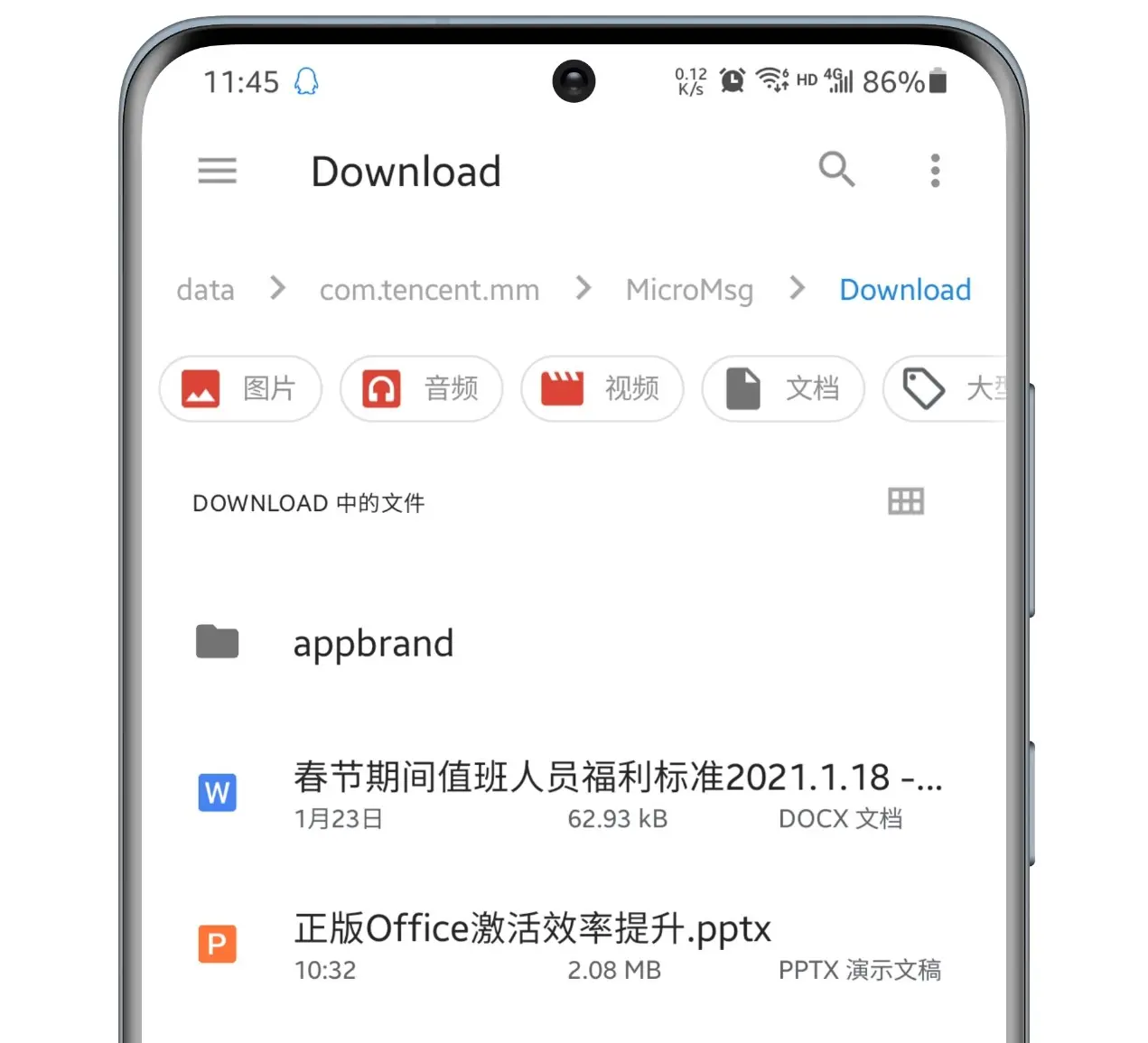
Task: Apply the 视频 video filter chip
Action: click(x=602, y=389)
